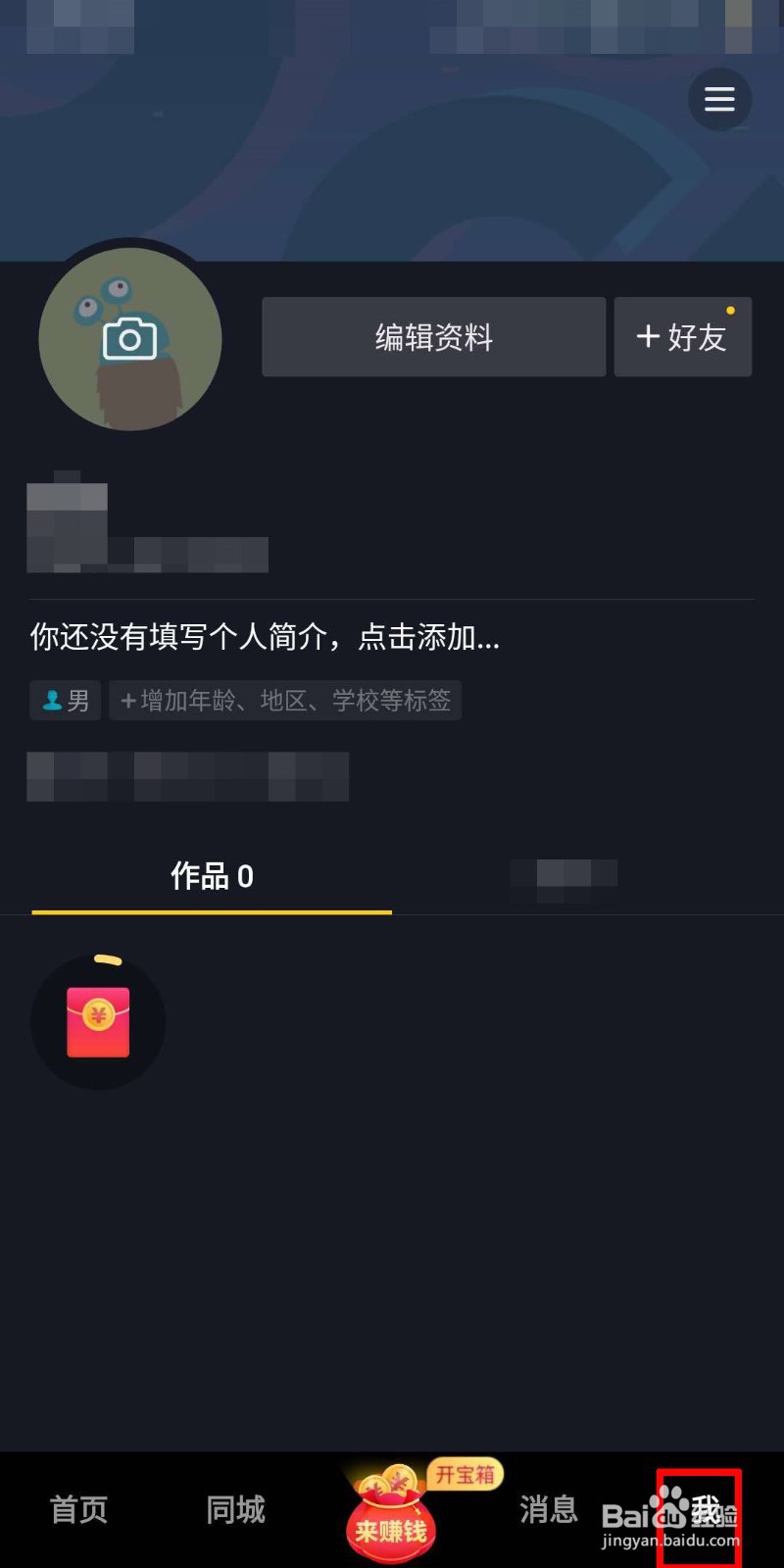Tap the red envelope works placeholder icon

(x=98, y=1019)
